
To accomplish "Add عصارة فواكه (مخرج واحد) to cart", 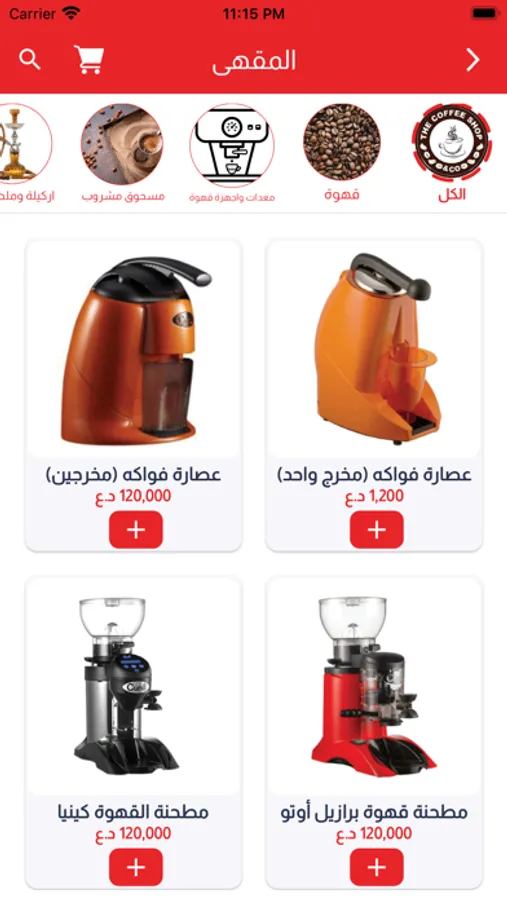I will (x=377, y=530).
